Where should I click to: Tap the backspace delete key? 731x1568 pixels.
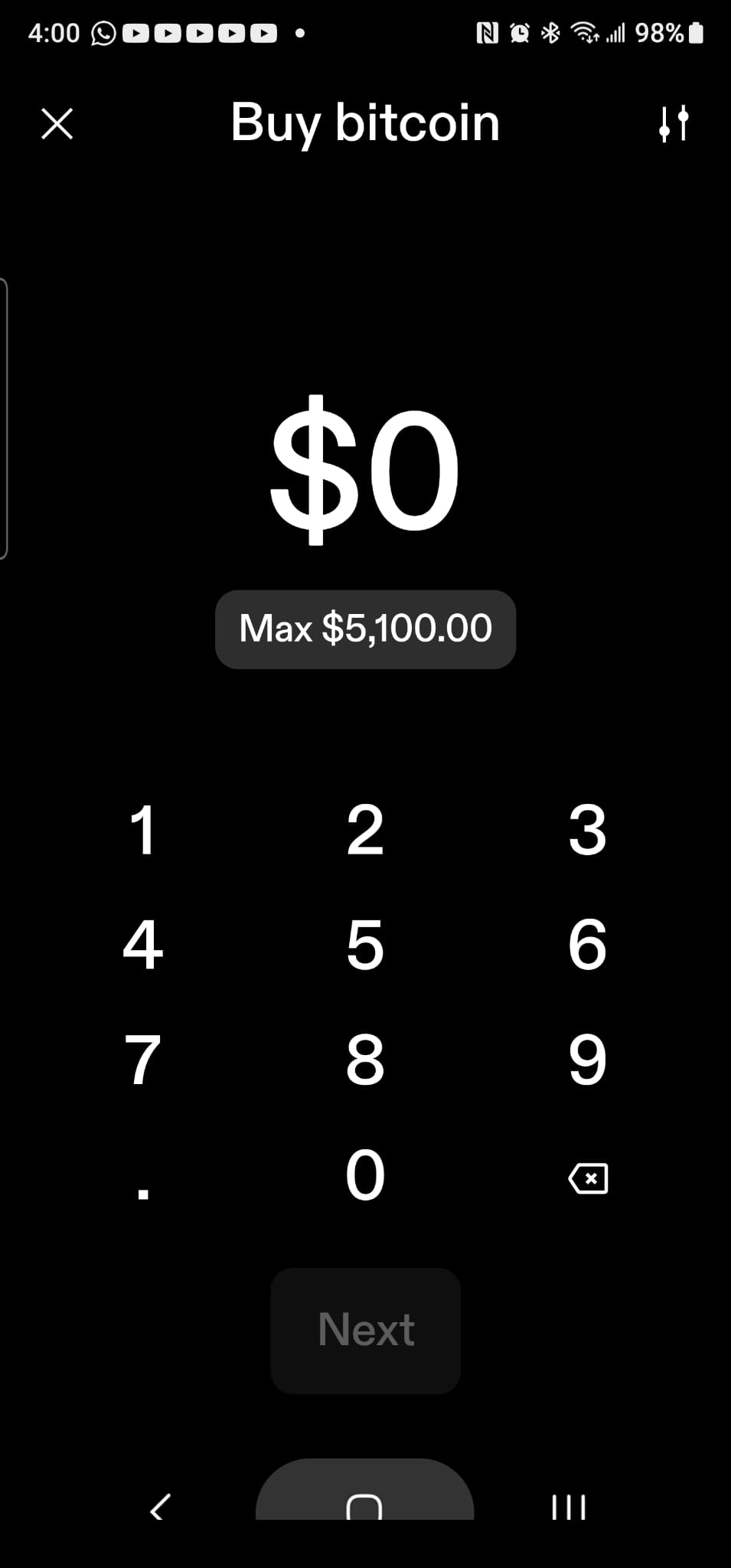[x=588, y=1178]
